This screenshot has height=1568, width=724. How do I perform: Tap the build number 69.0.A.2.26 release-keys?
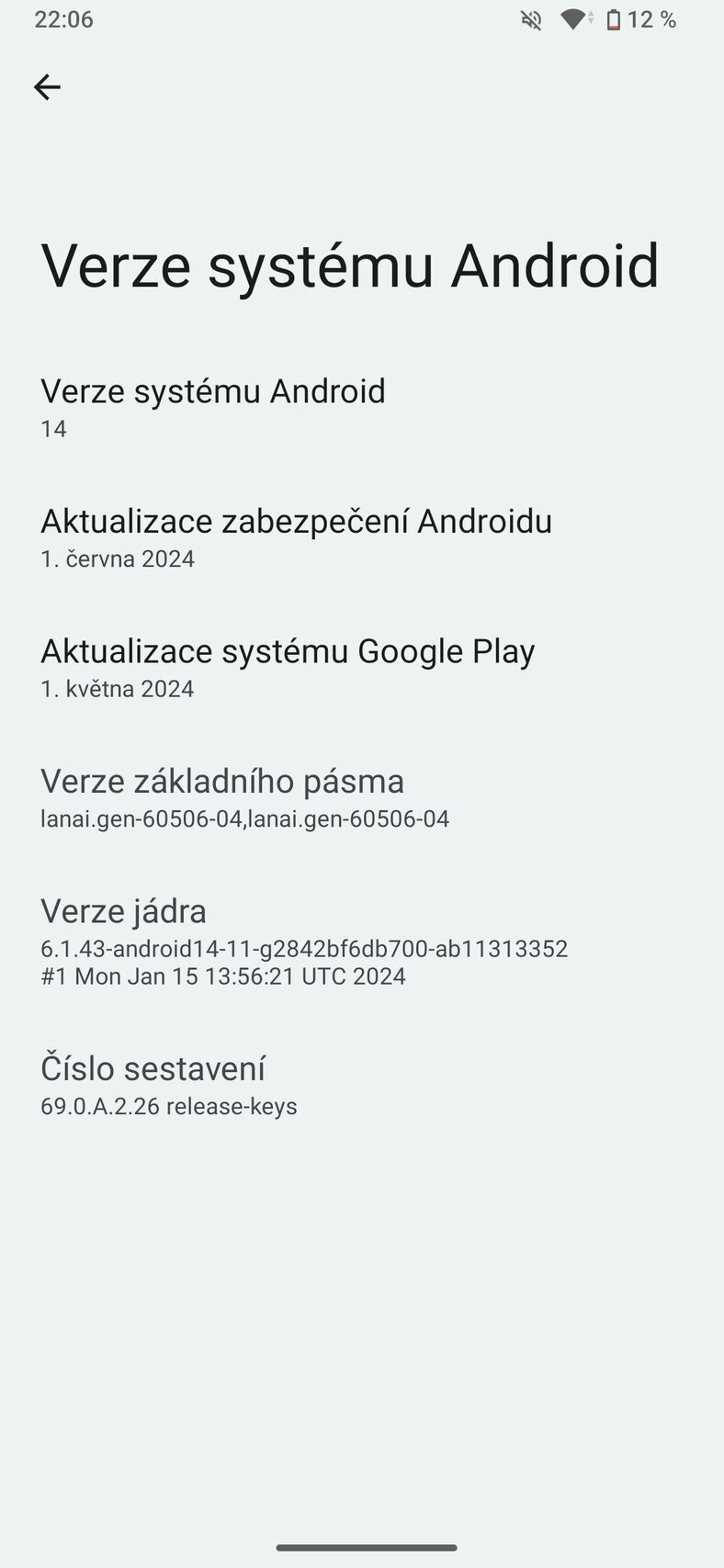point(168,1106)
